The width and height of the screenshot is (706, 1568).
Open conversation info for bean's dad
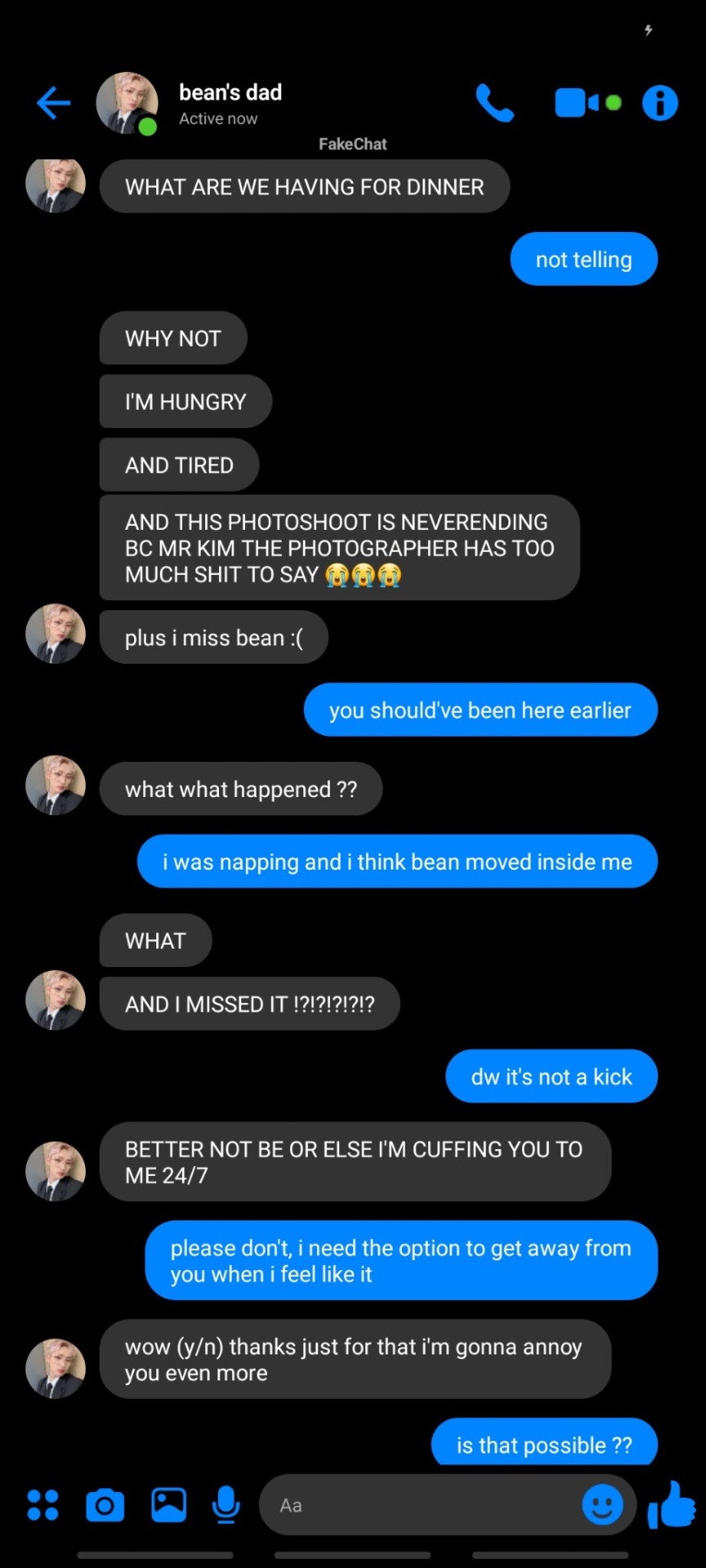tap(660, 103)
